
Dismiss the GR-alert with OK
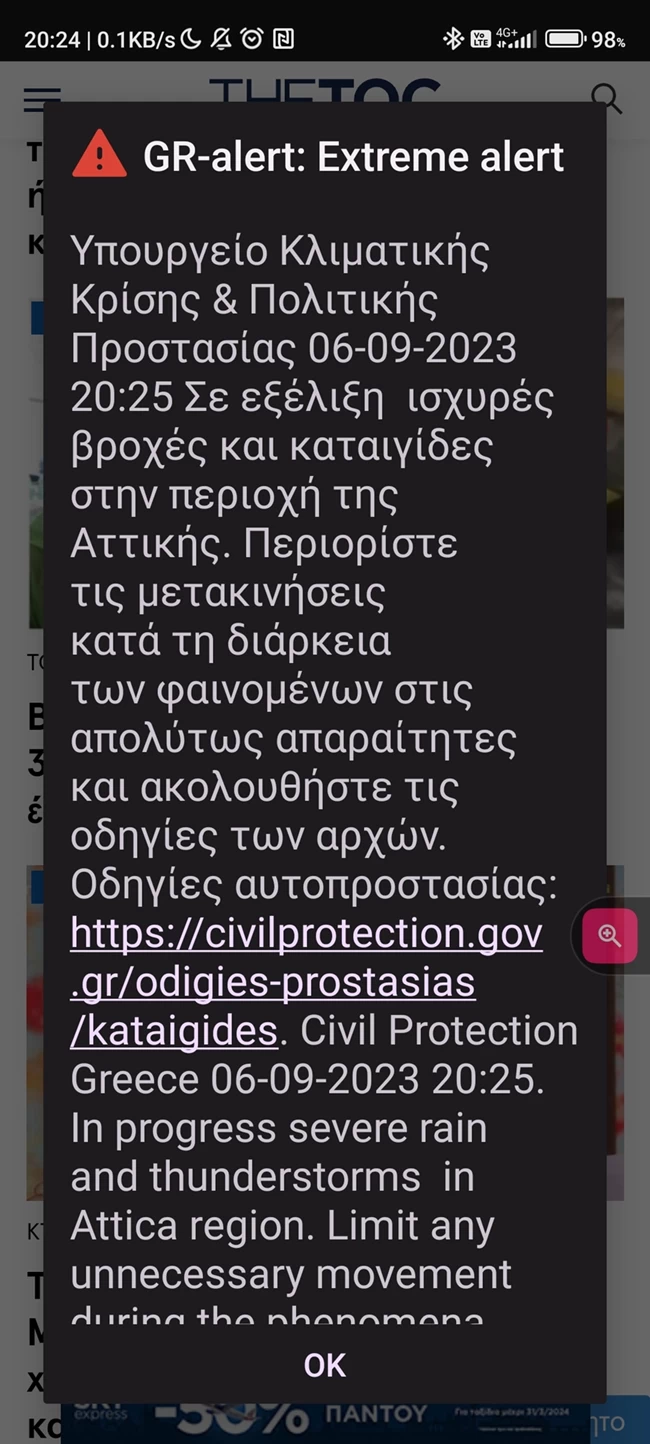point(324,1365)
